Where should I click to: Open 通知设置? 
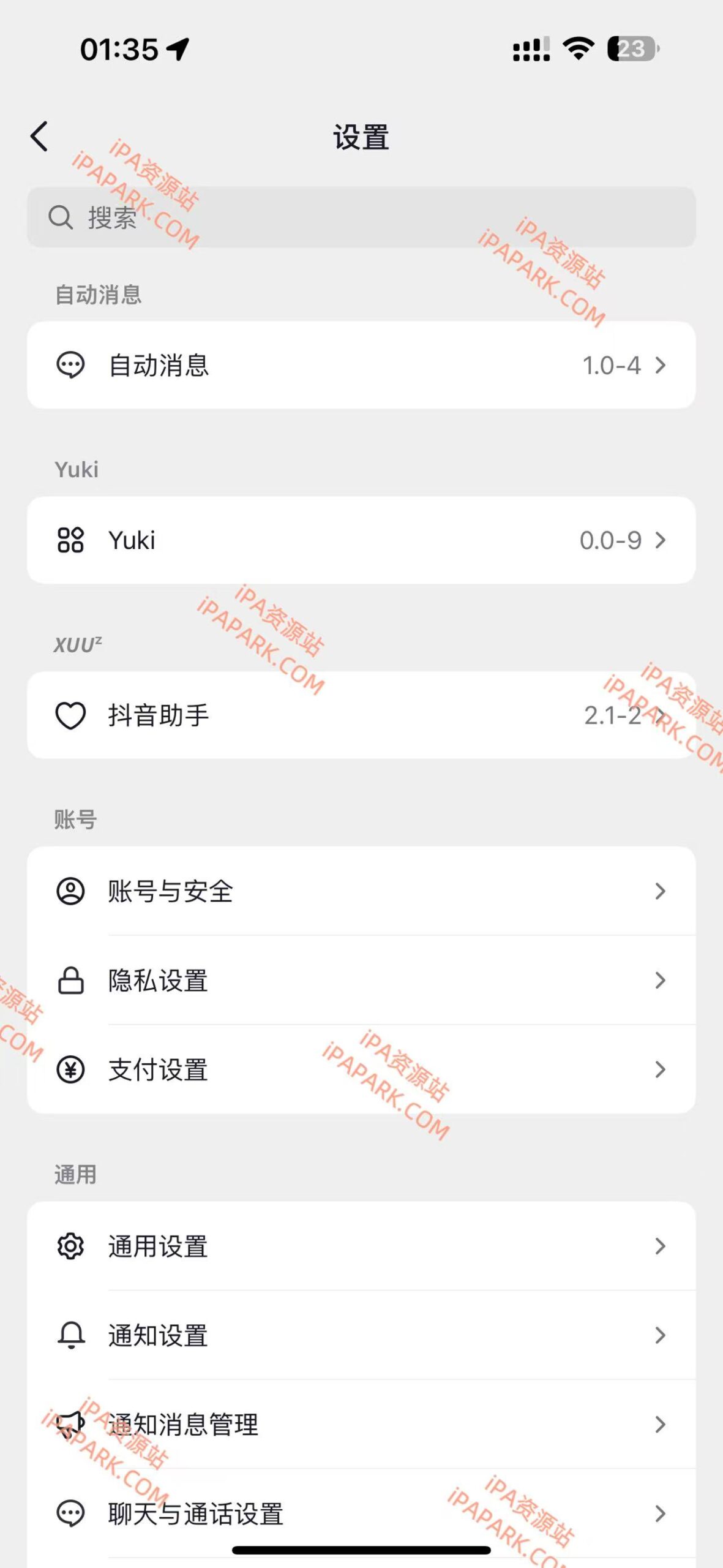[361, 1335]
